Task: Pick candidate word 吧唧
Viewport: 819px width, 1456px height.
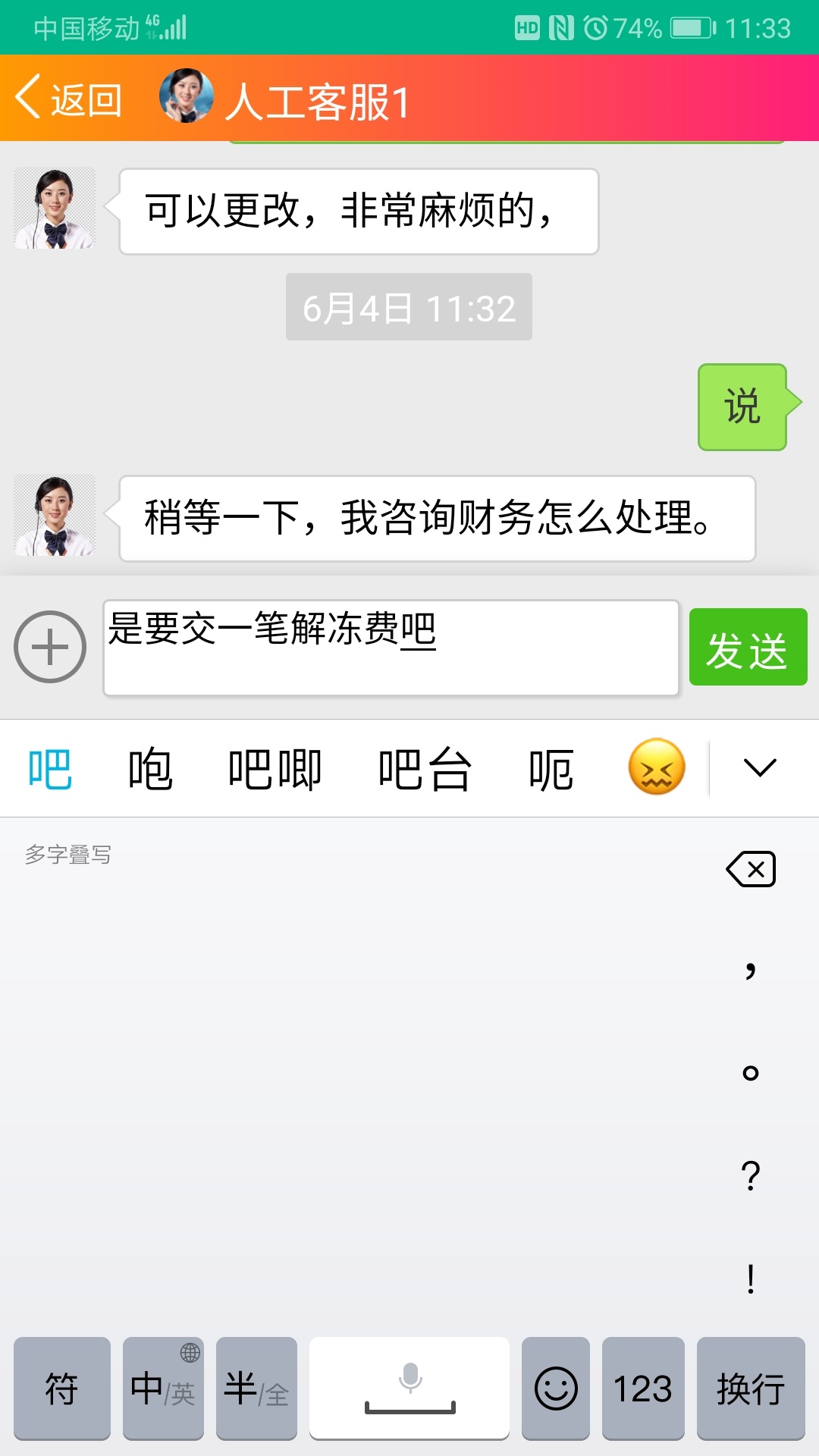Action: click(x=275, y=769)
